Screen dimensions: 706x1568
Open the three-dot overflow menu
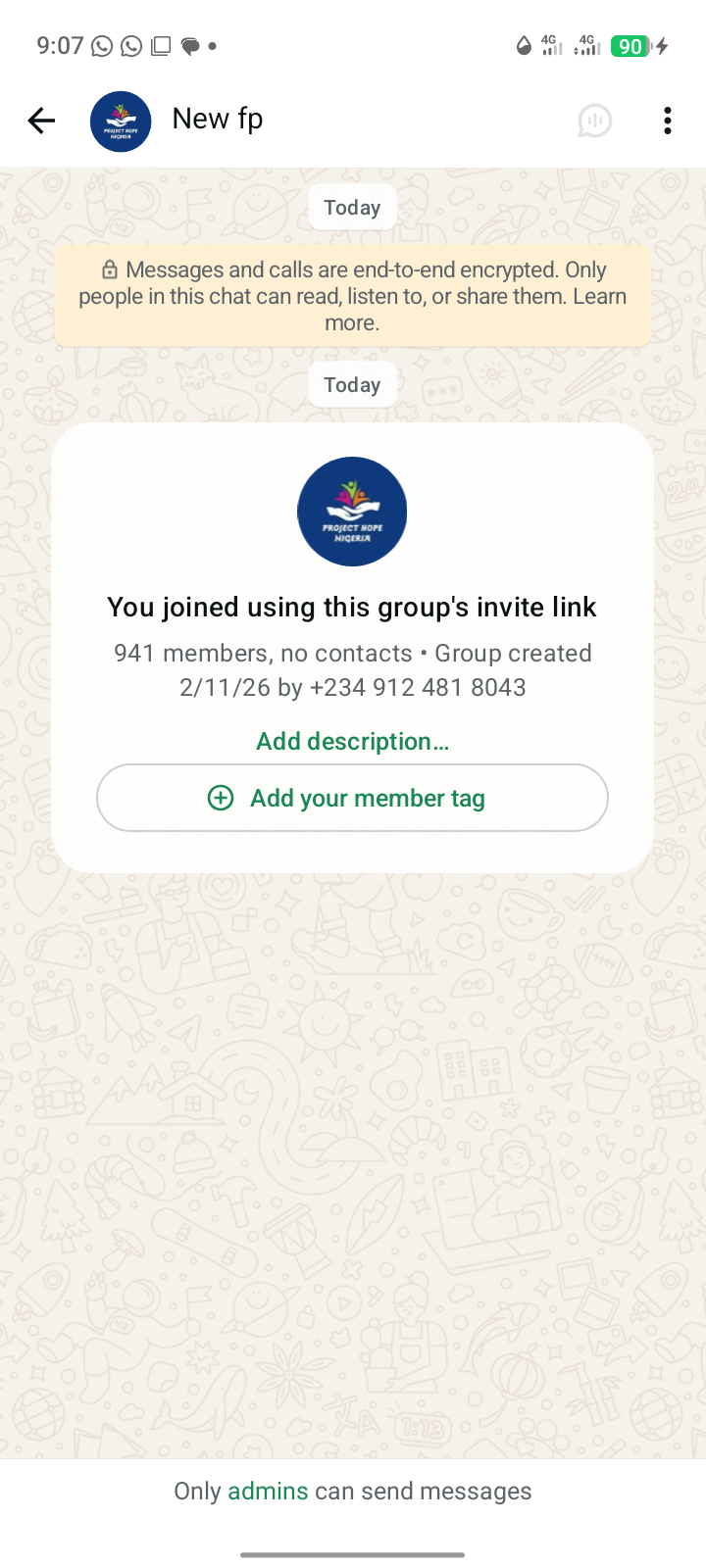coord(668,121)
